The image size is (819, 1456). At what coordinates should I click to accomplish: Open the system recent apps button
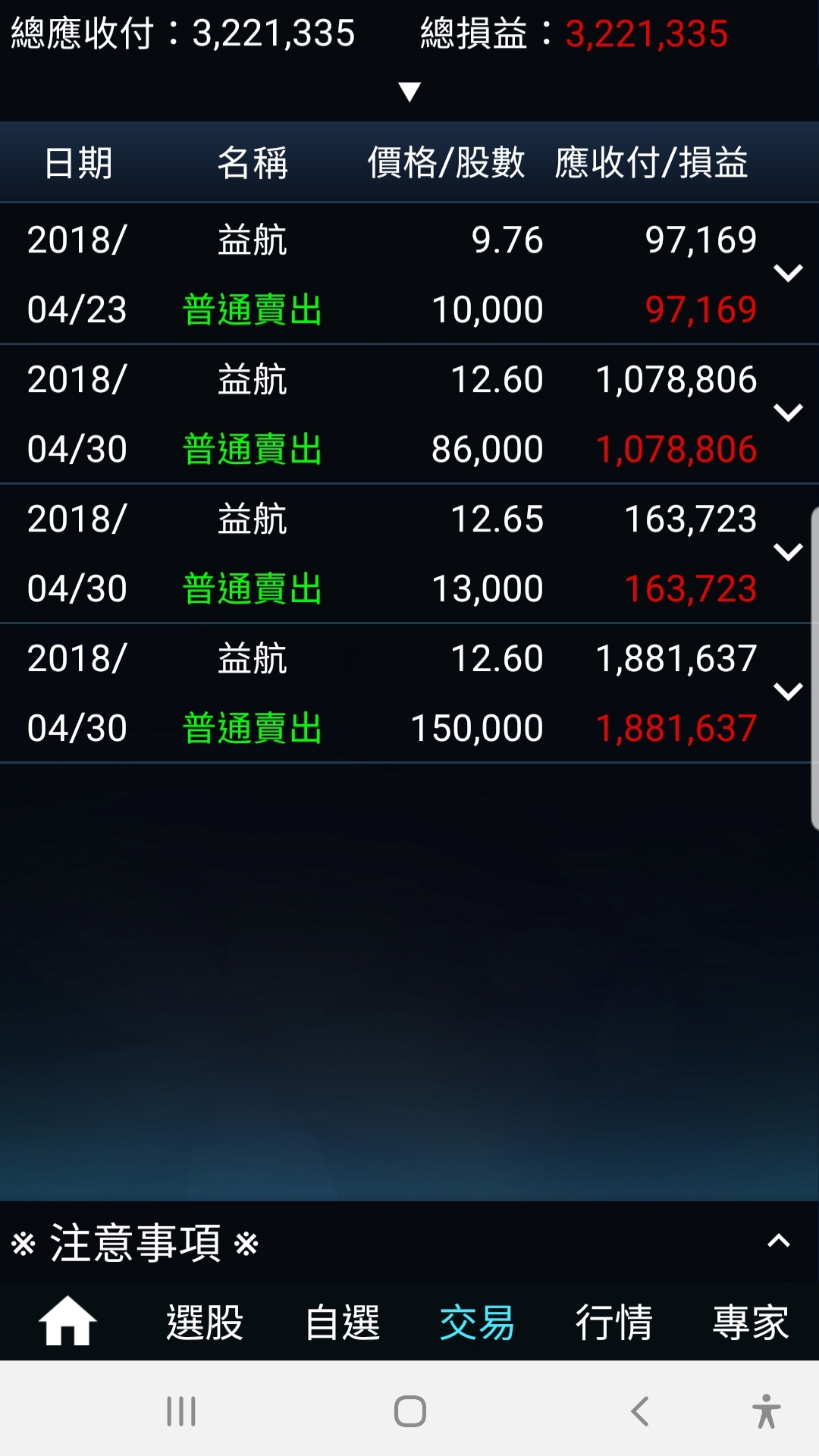pos(181,1411)
